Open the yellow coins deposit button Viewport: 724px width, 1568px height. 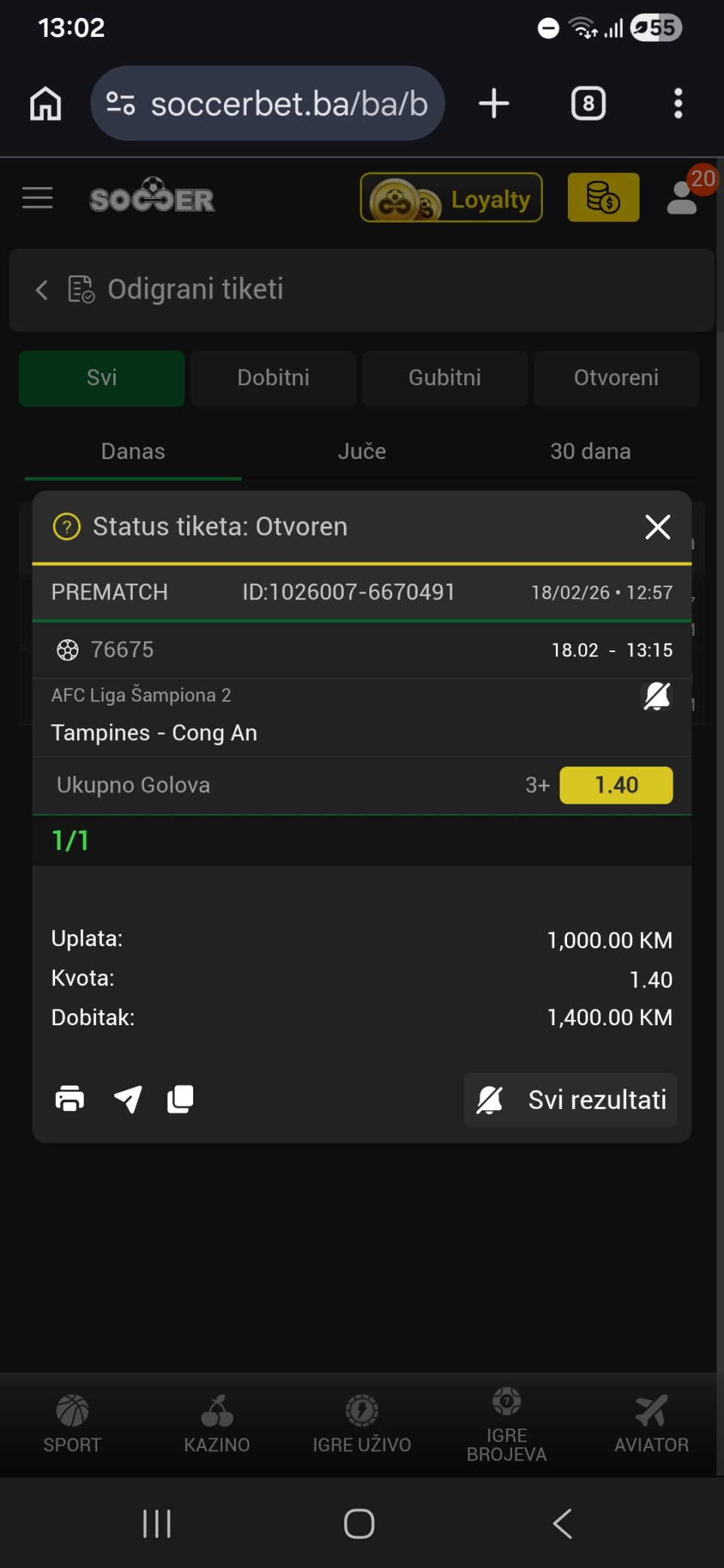point(603,198)
